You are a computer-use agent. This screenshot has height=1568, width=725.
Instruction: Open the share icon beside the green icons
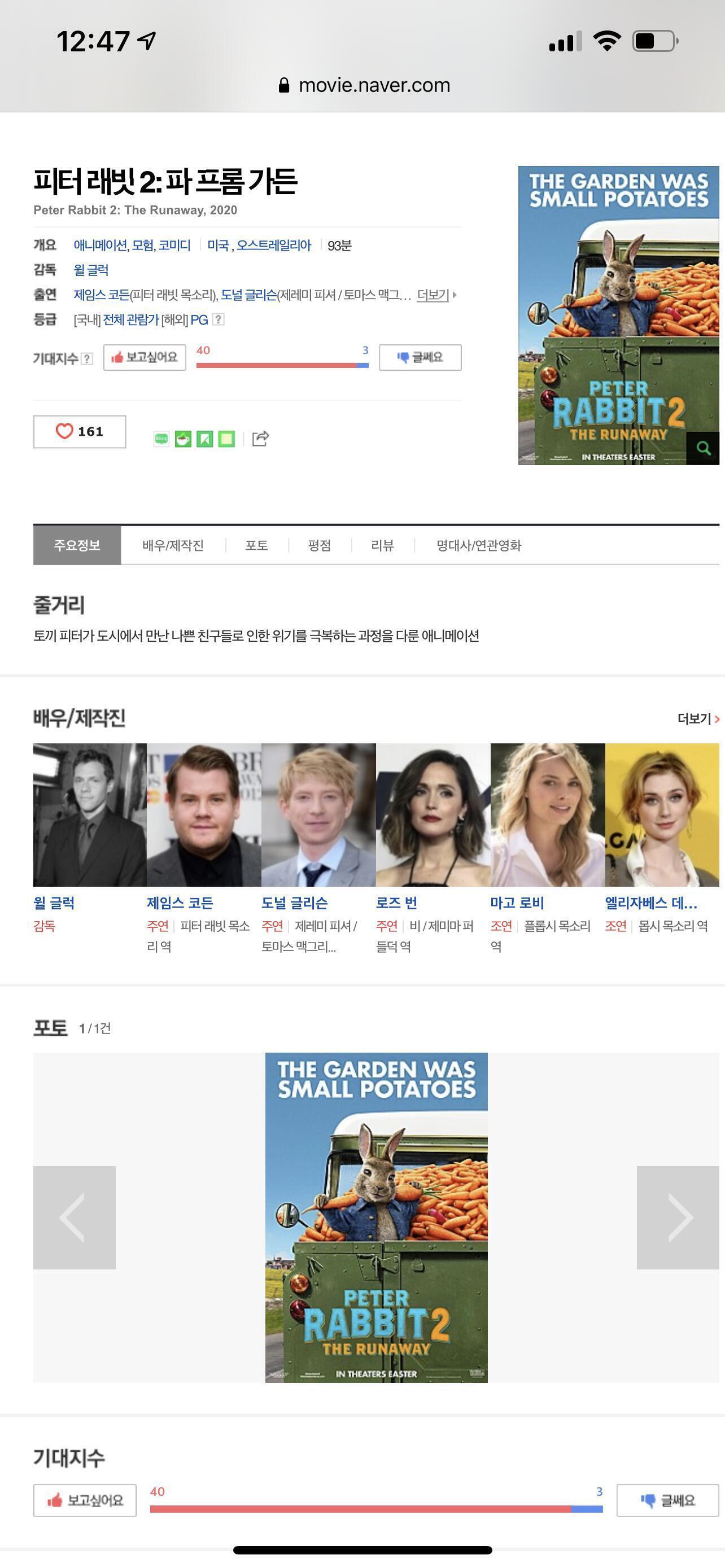(260, 438)
